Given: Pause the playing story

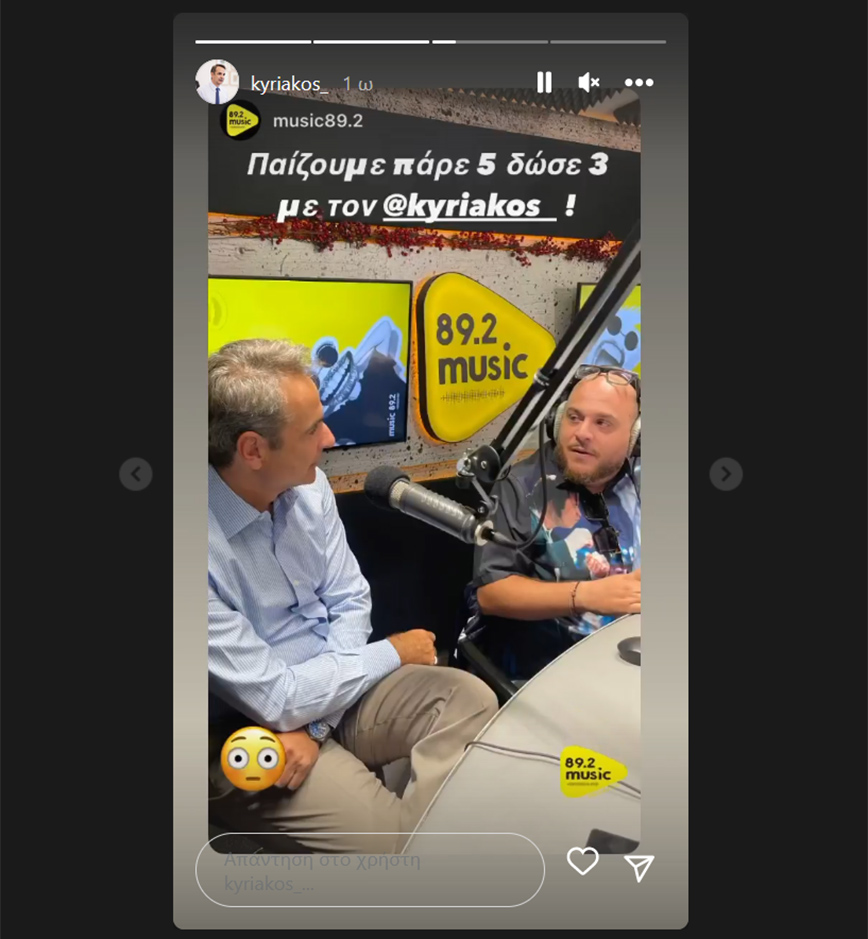Looking at the screenshot, I should coord(544,83).
